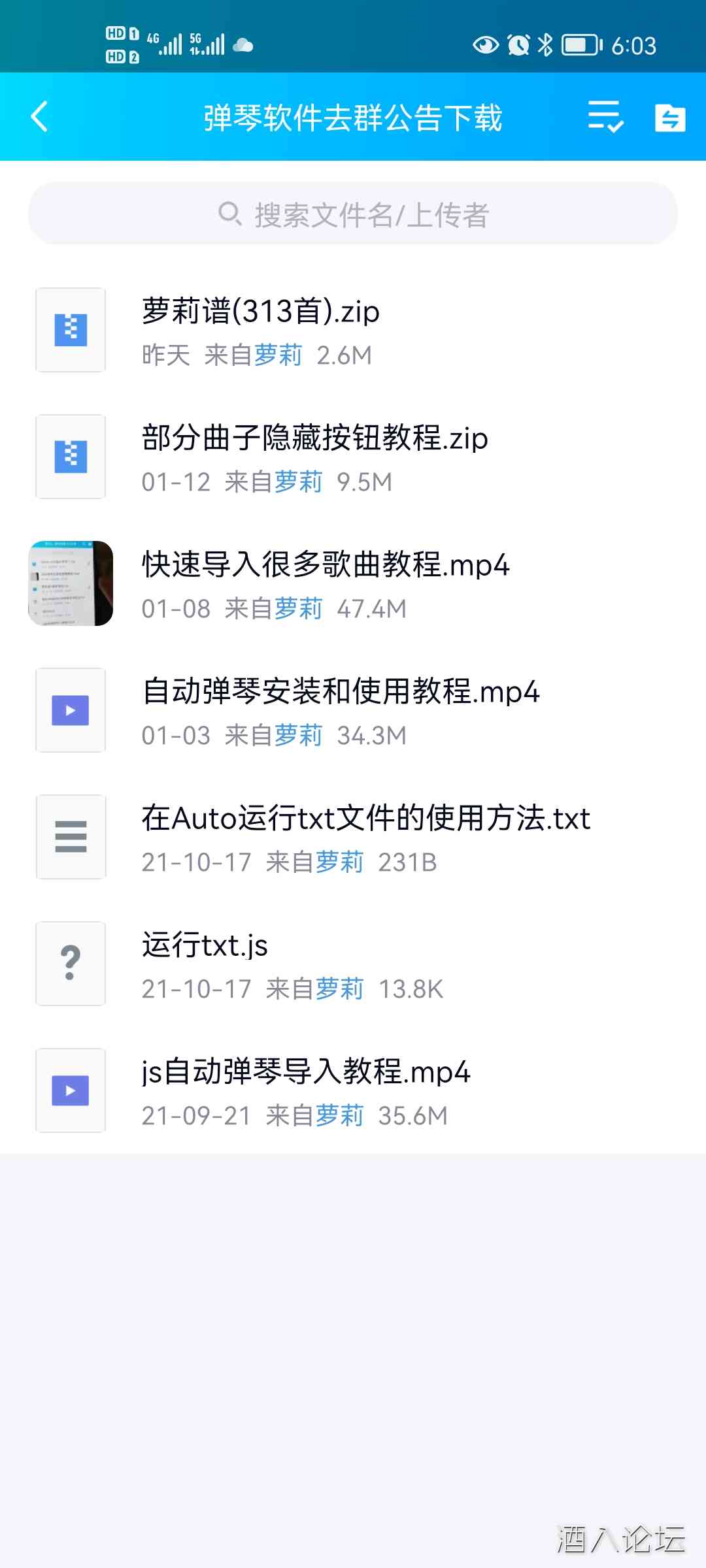The image size is (706, 1568).
Task: Tap the back arrow in the title bar
Action: click(39, 118)
